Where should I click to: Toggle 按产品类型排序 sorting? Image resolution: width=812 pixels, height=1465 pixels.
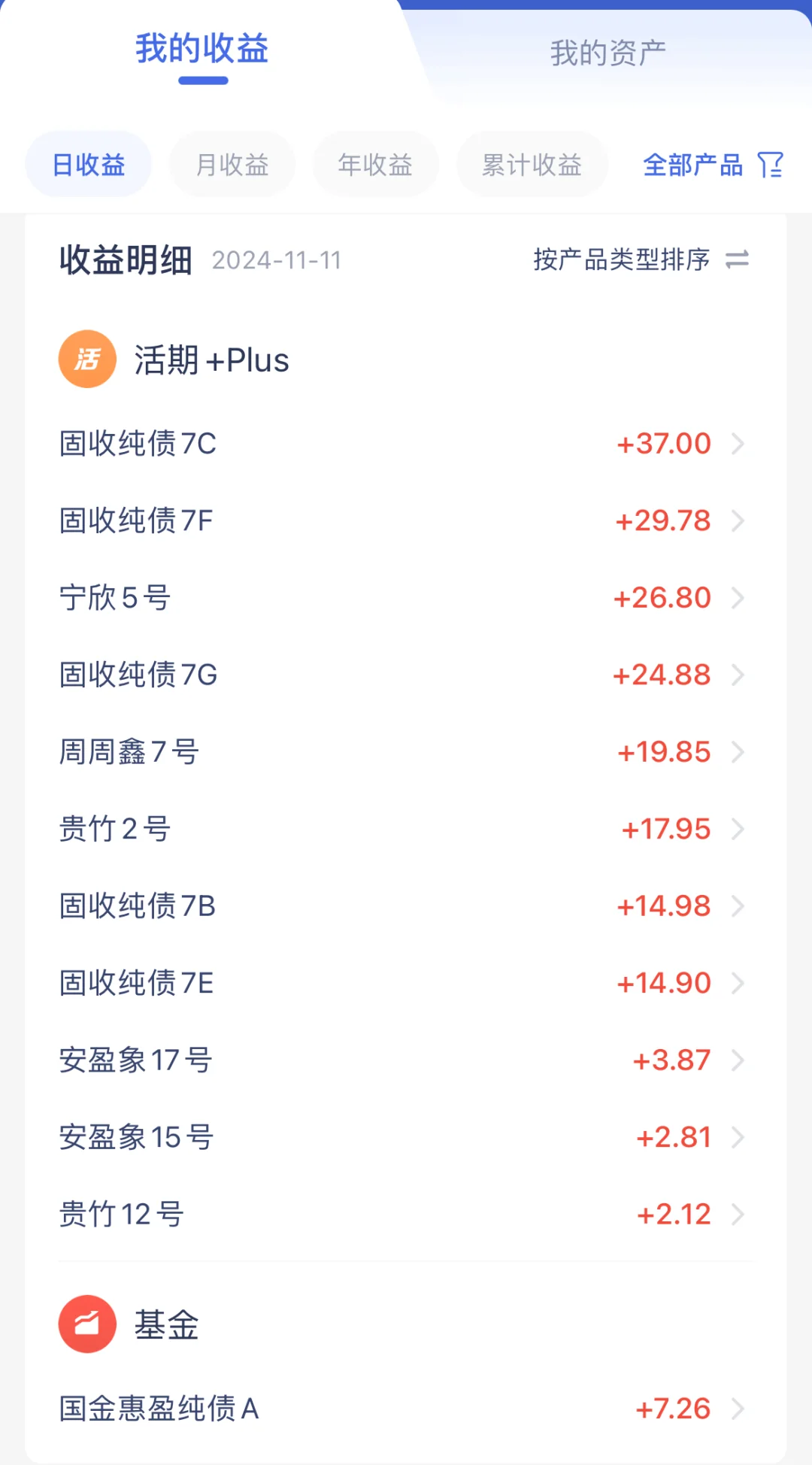tap(641, 259)
